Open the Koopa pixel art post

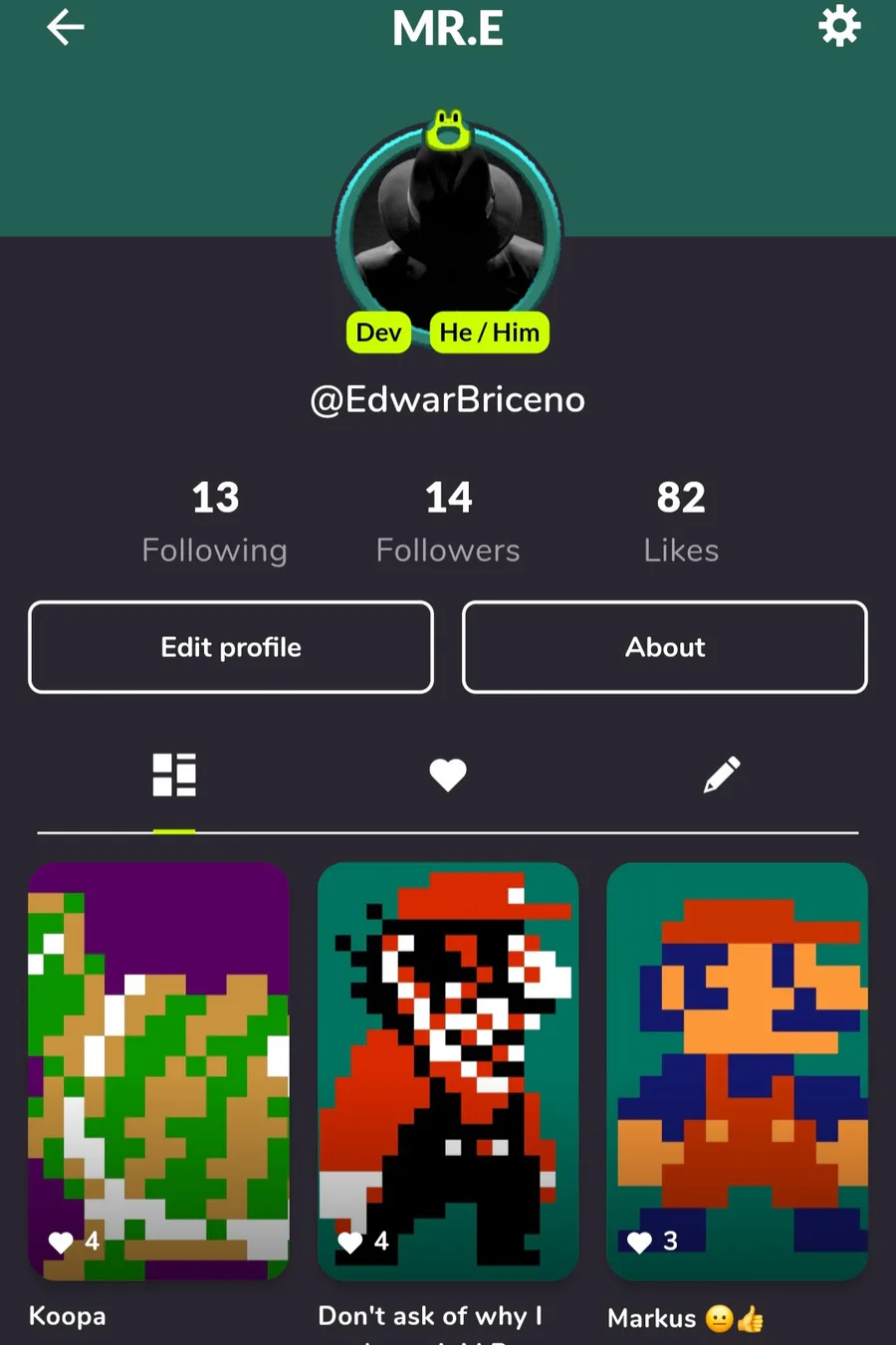click(x=159, y=1070)
